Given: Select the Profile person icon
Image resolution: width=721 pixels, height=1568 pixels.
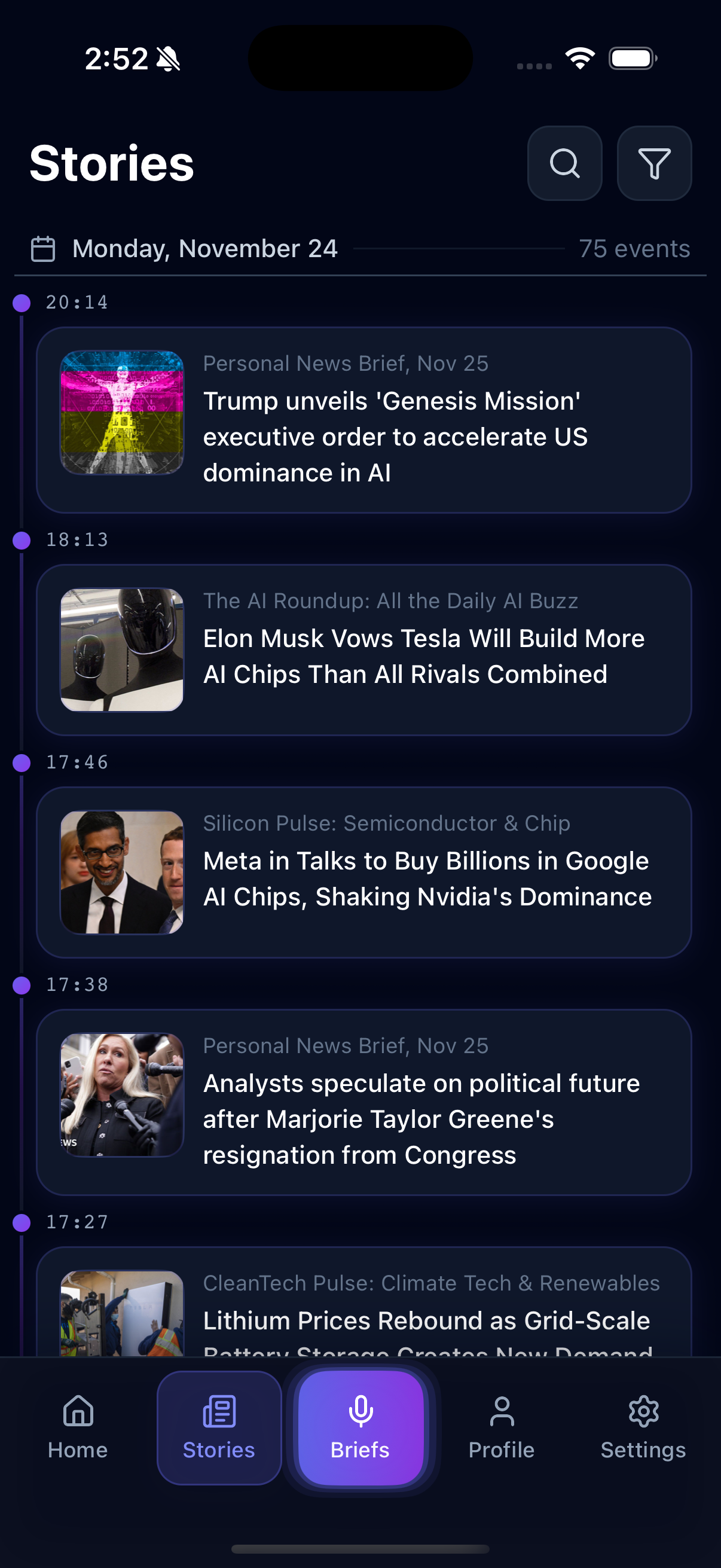Looking at the screenshot, I should click(502, 1410).
